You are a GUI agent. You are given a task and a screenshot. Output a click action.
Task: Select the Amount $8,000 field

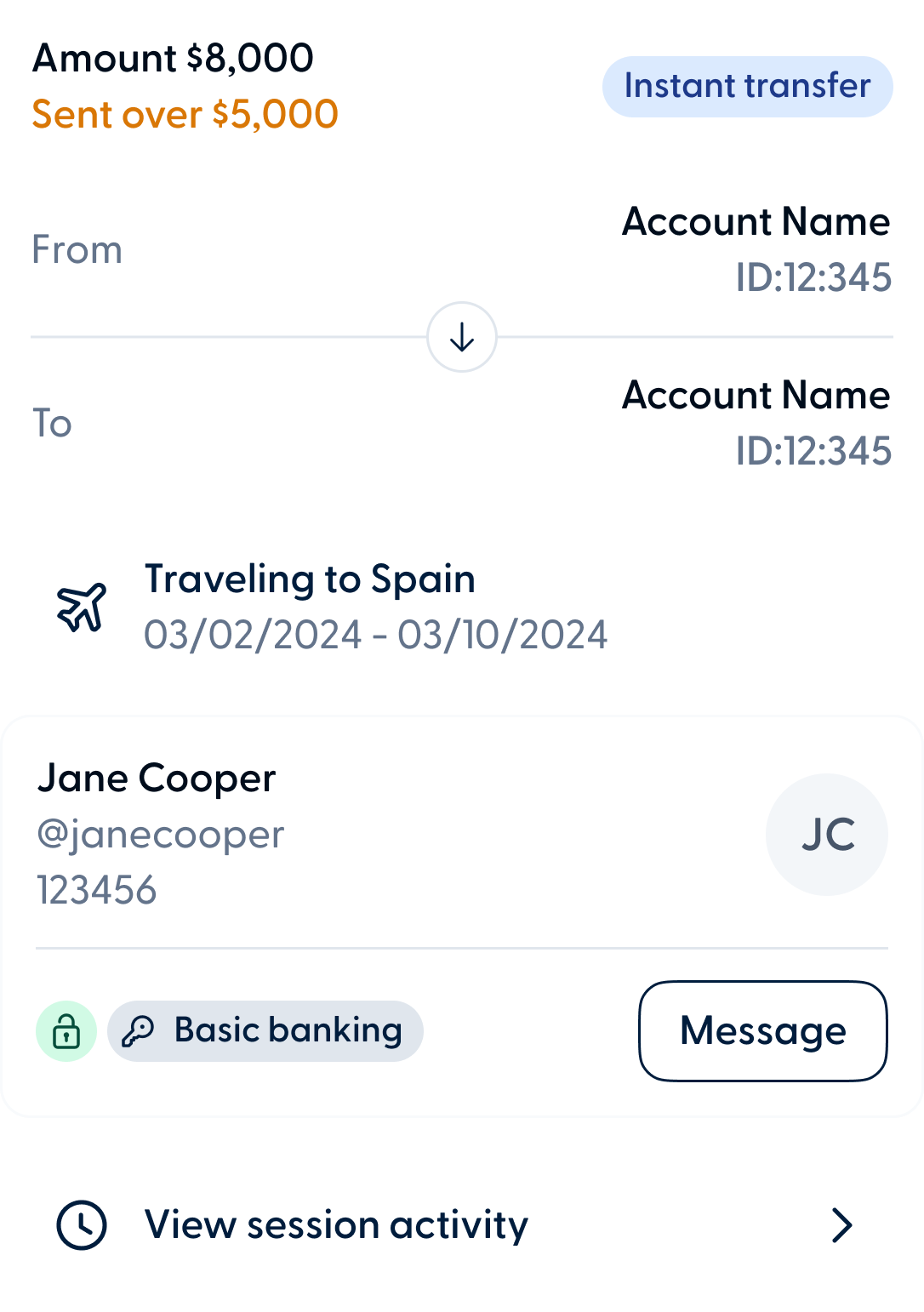(173, 58)
